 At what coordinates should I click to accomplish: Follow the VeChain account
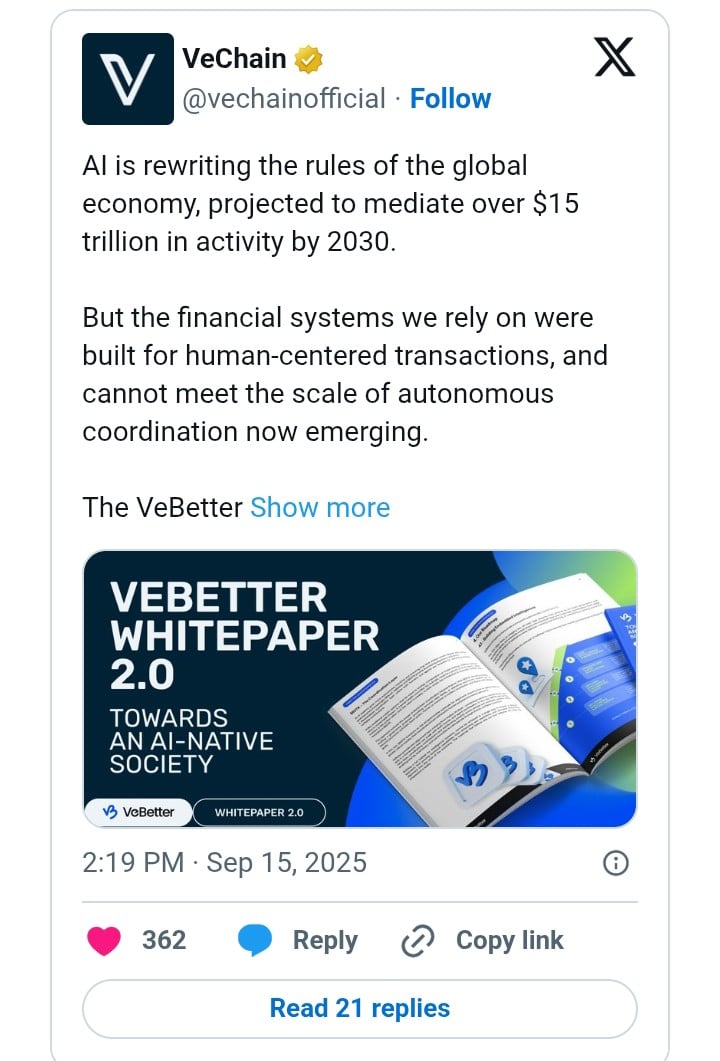tap(450, 99)
